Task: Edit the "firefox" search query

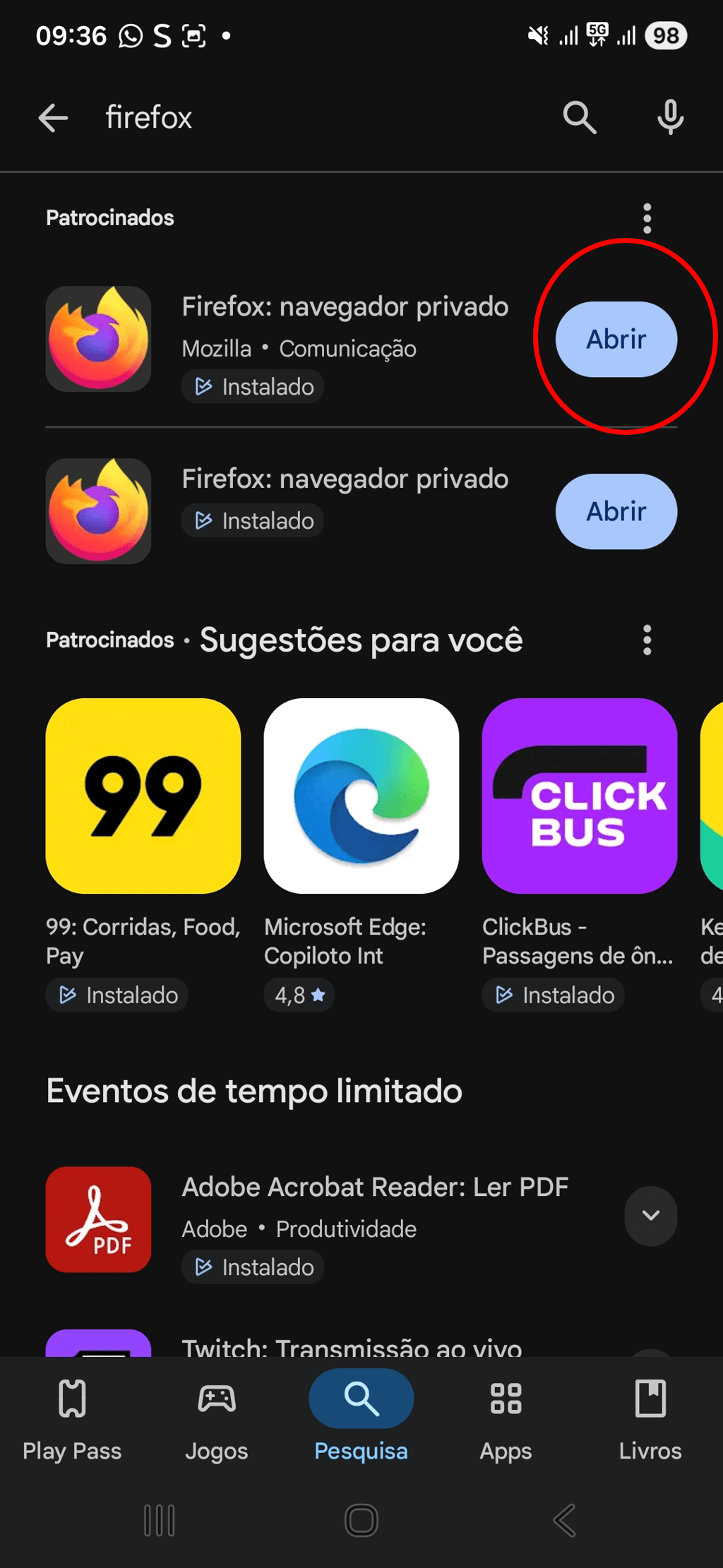Action: tap(282, 118)
